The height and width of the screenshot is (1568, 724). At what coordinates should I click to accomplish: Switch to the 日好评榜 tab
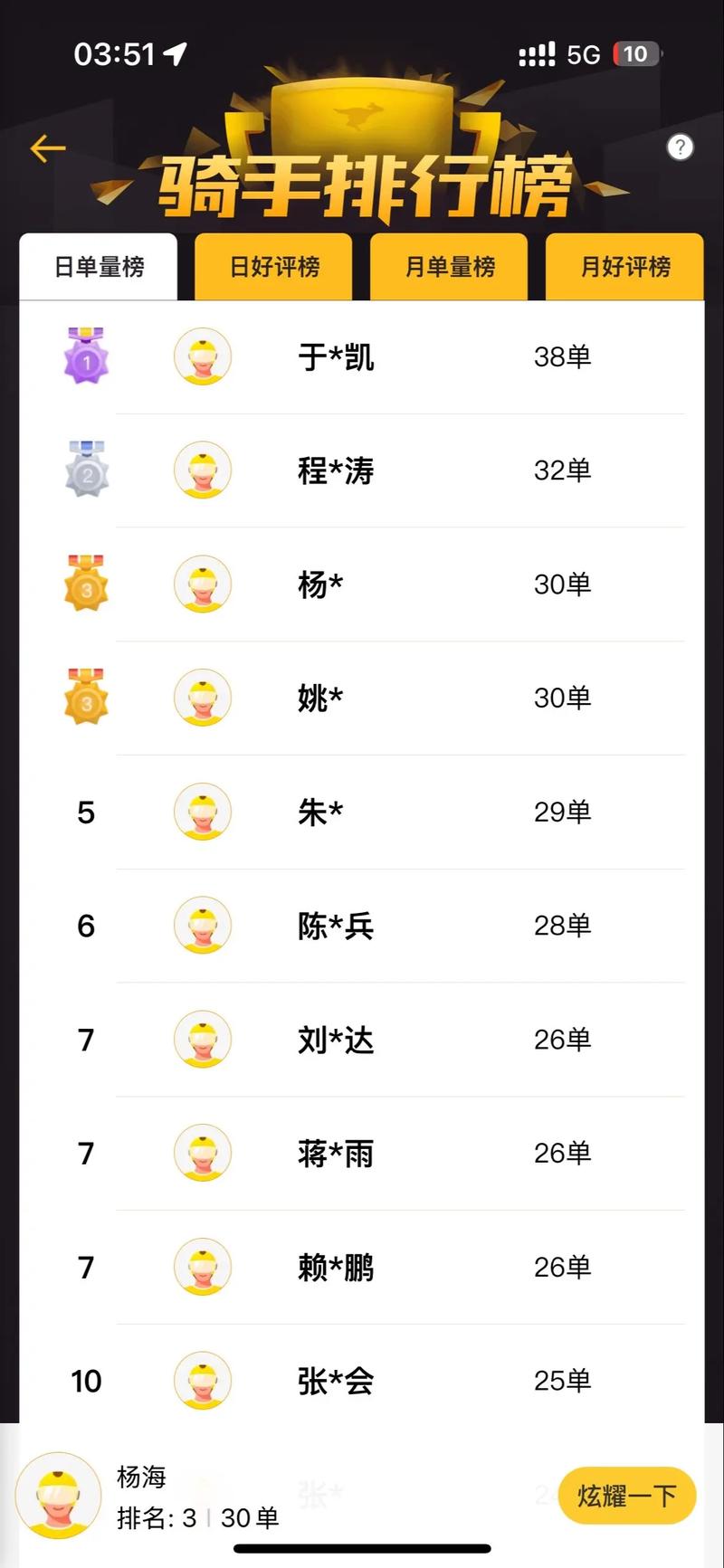coord(273,267)
